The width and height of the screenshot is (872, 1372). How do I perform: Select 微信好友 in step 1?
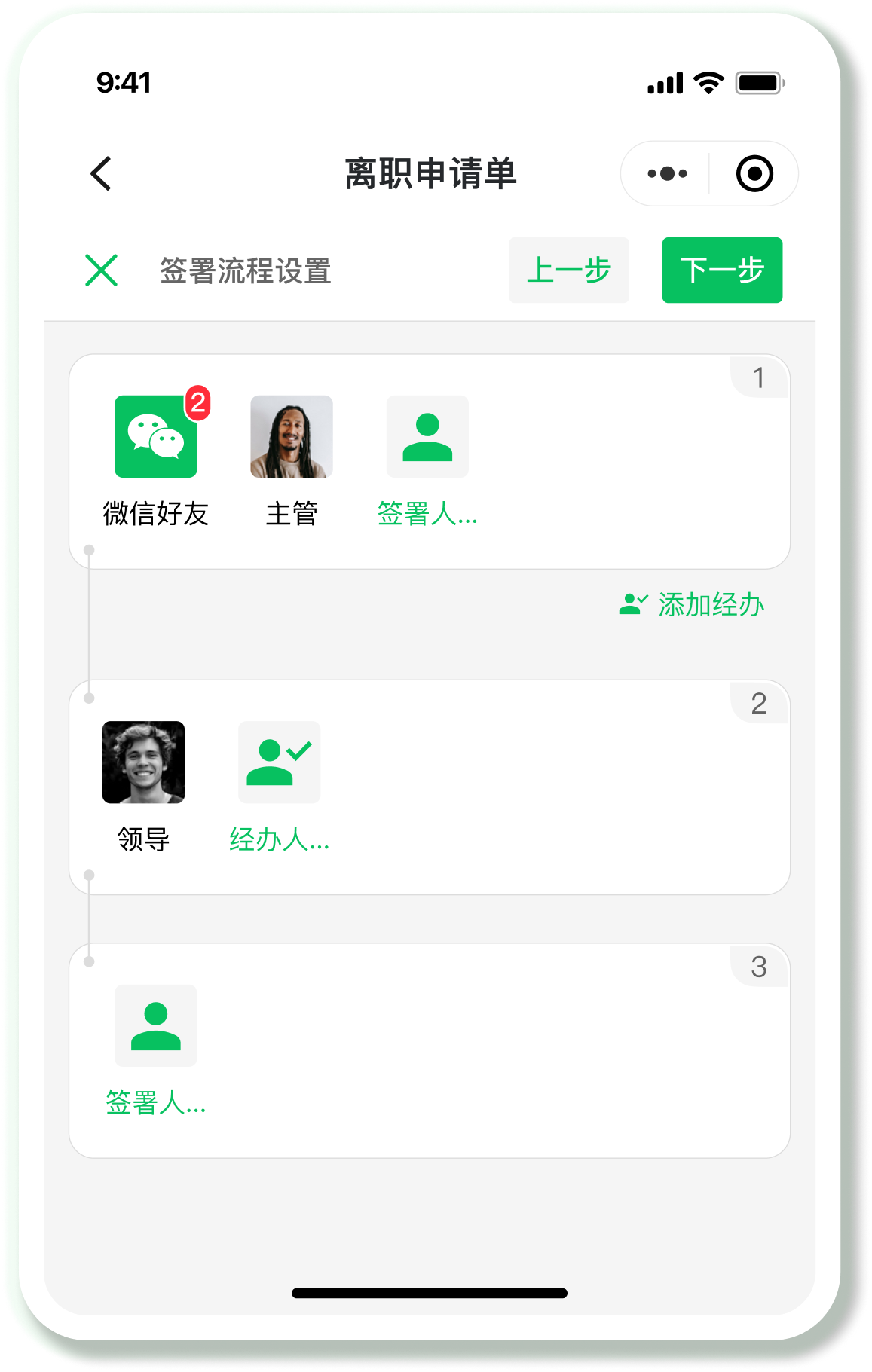[x=156, y=437]
